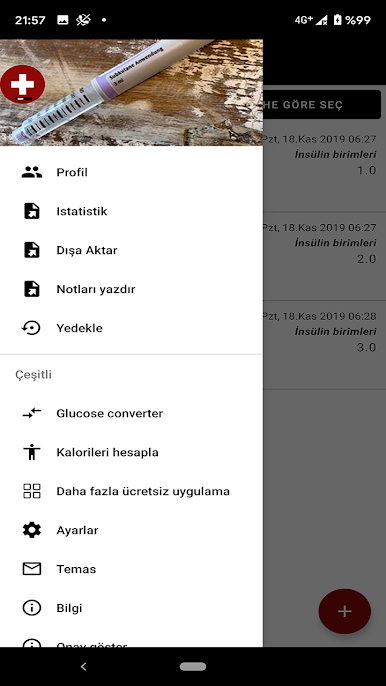Tap Daha fazla ücretsiz uygulama

(131, 491)
